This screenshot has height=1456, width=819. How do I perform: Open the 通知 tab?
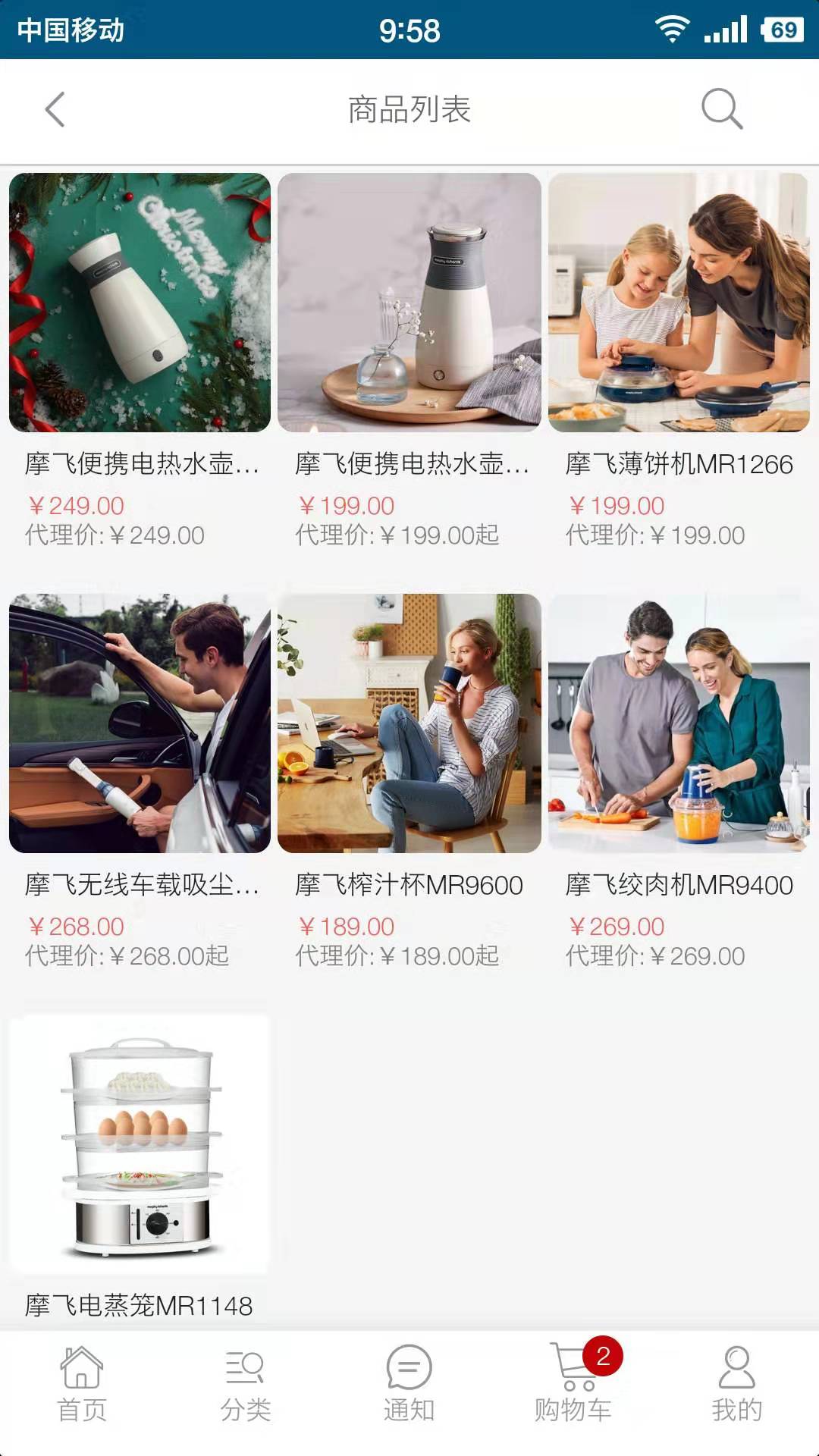point(409,1385)
